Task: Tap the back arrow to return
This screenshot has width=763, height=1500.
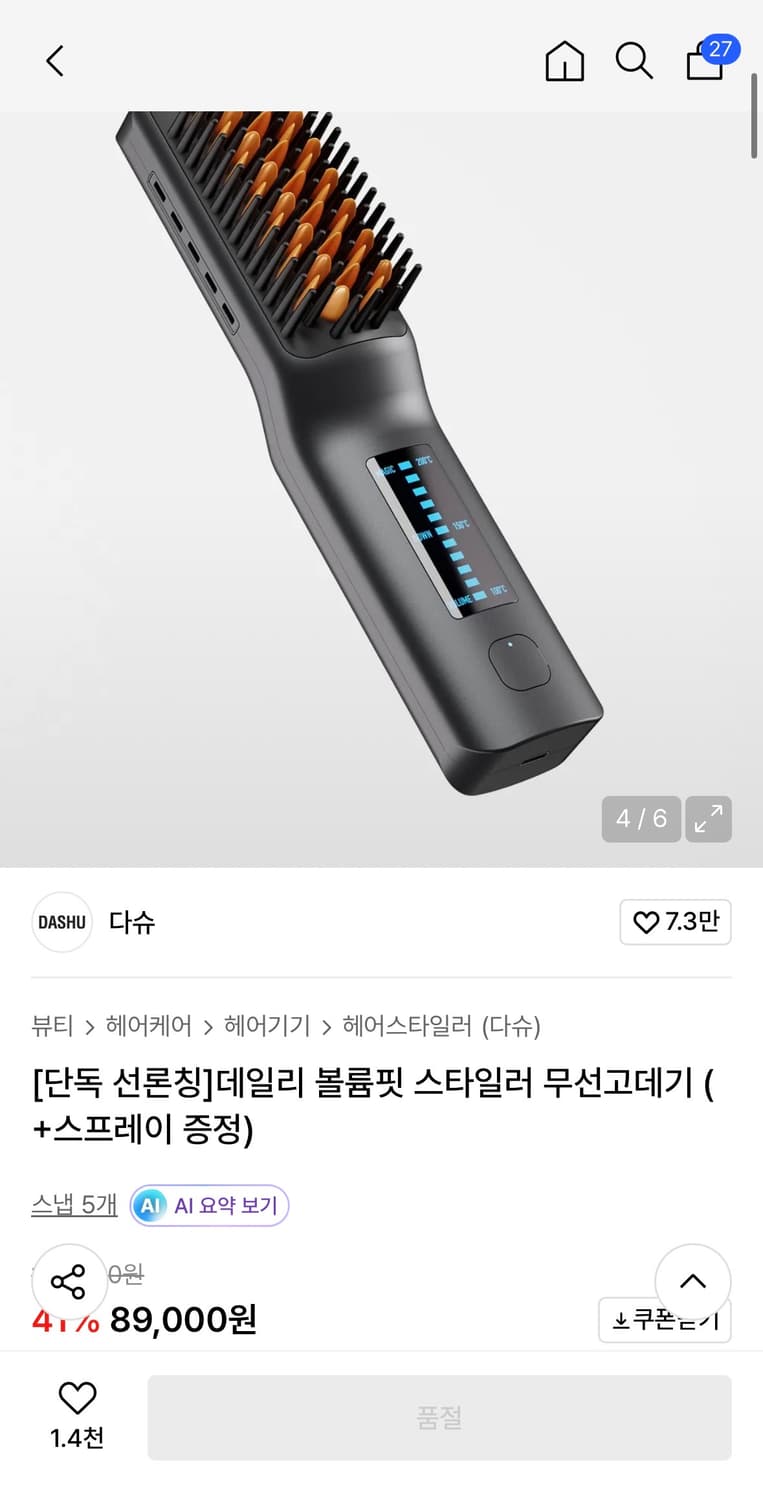Action: tap(55, 61)
